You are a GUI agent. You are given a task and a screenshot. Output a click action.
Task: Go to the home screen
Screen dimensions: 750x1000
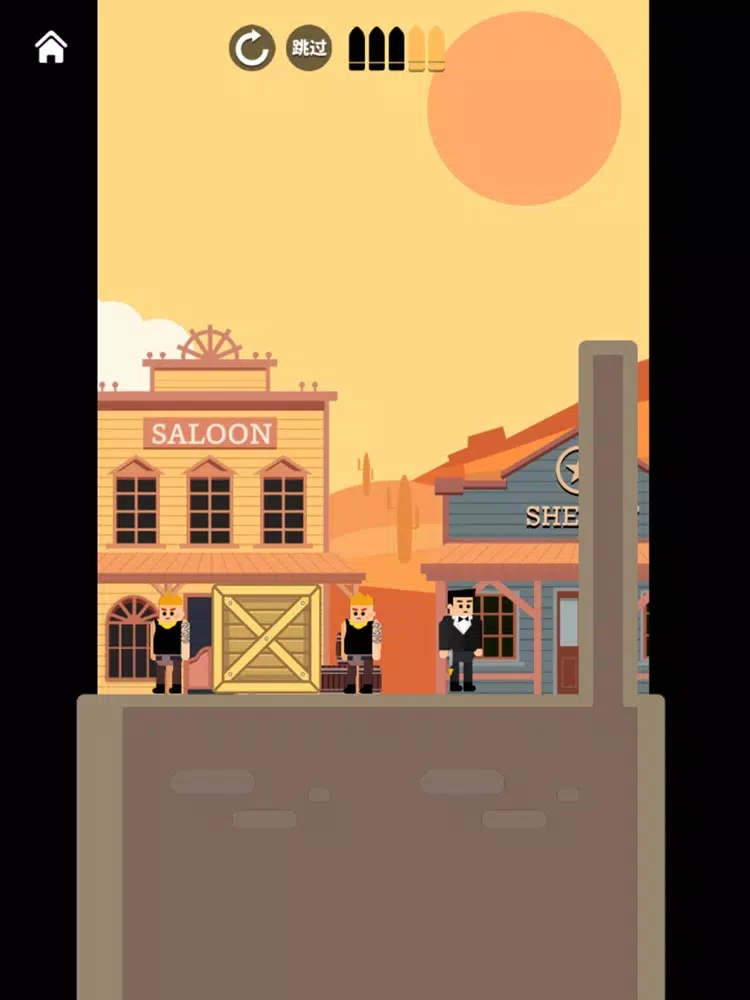[51, 47]
